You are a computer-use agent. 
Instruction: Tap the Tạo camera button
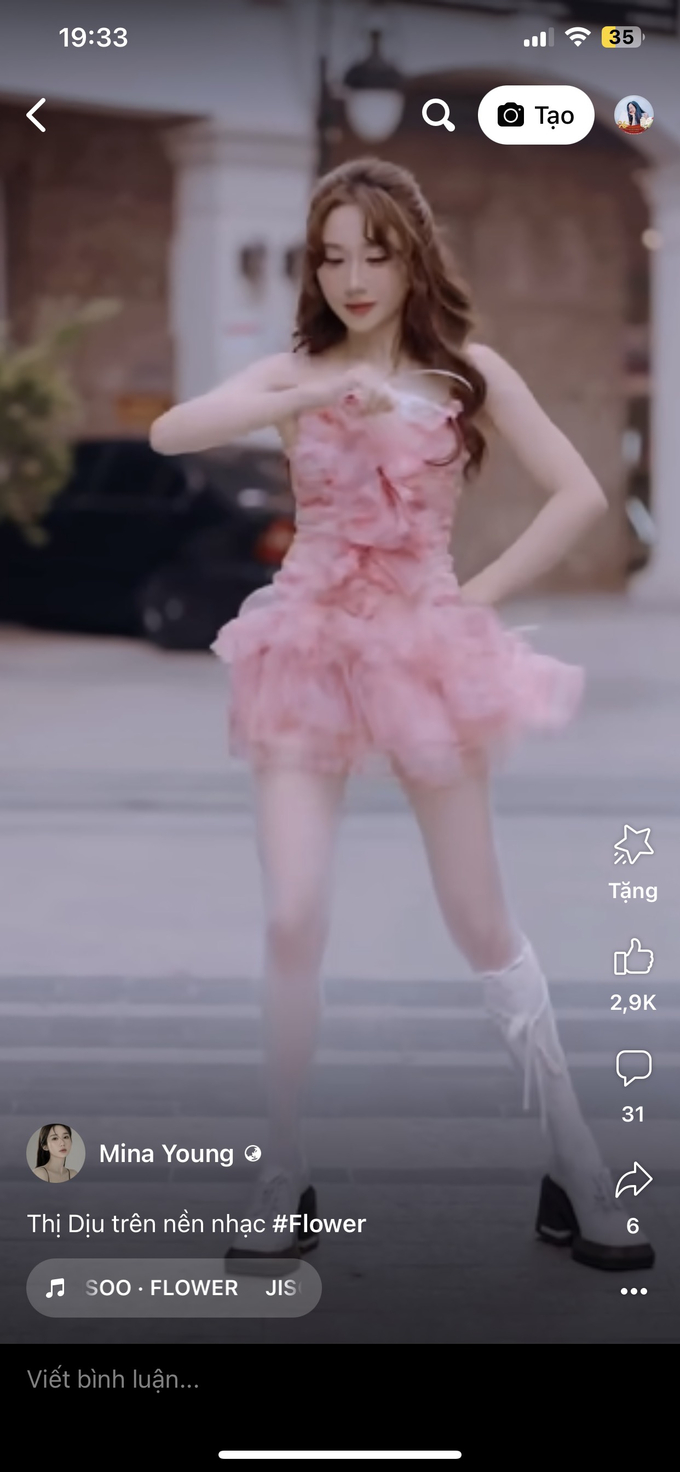[x=536, y=115]
